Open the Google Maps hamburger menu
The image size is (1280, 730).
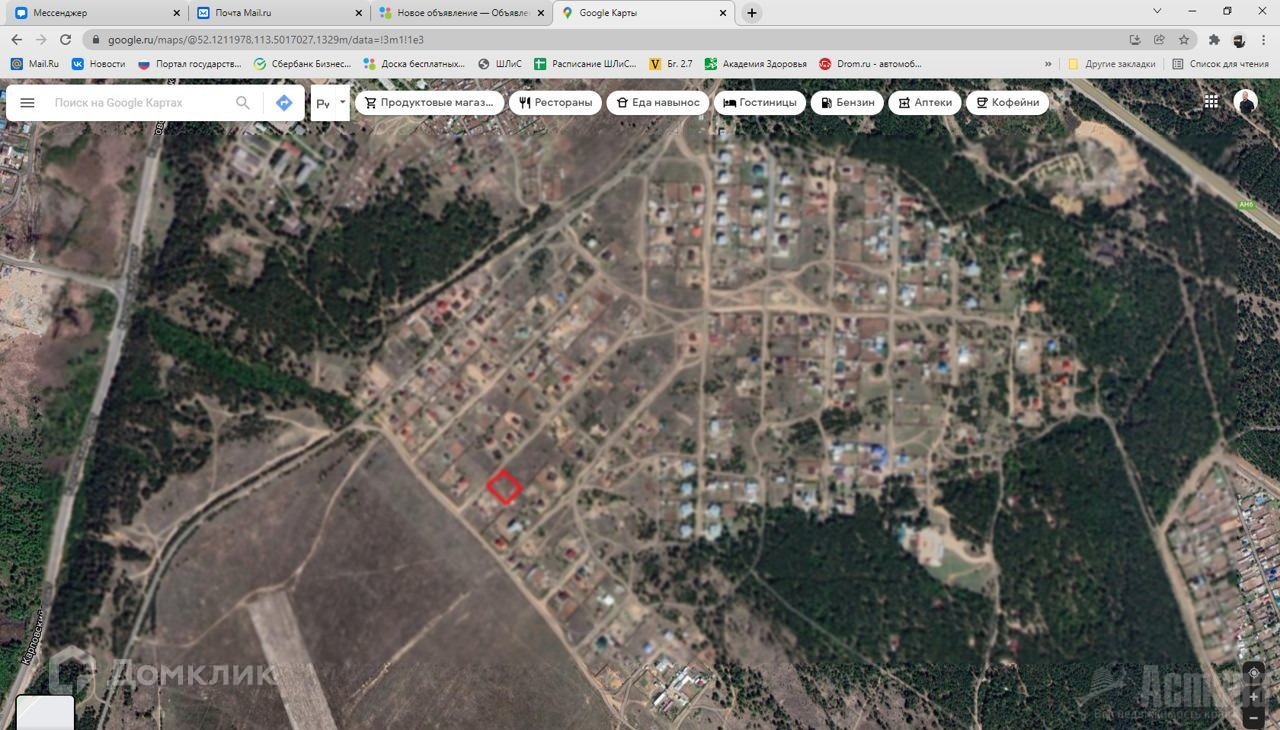[x=28, y=103]
